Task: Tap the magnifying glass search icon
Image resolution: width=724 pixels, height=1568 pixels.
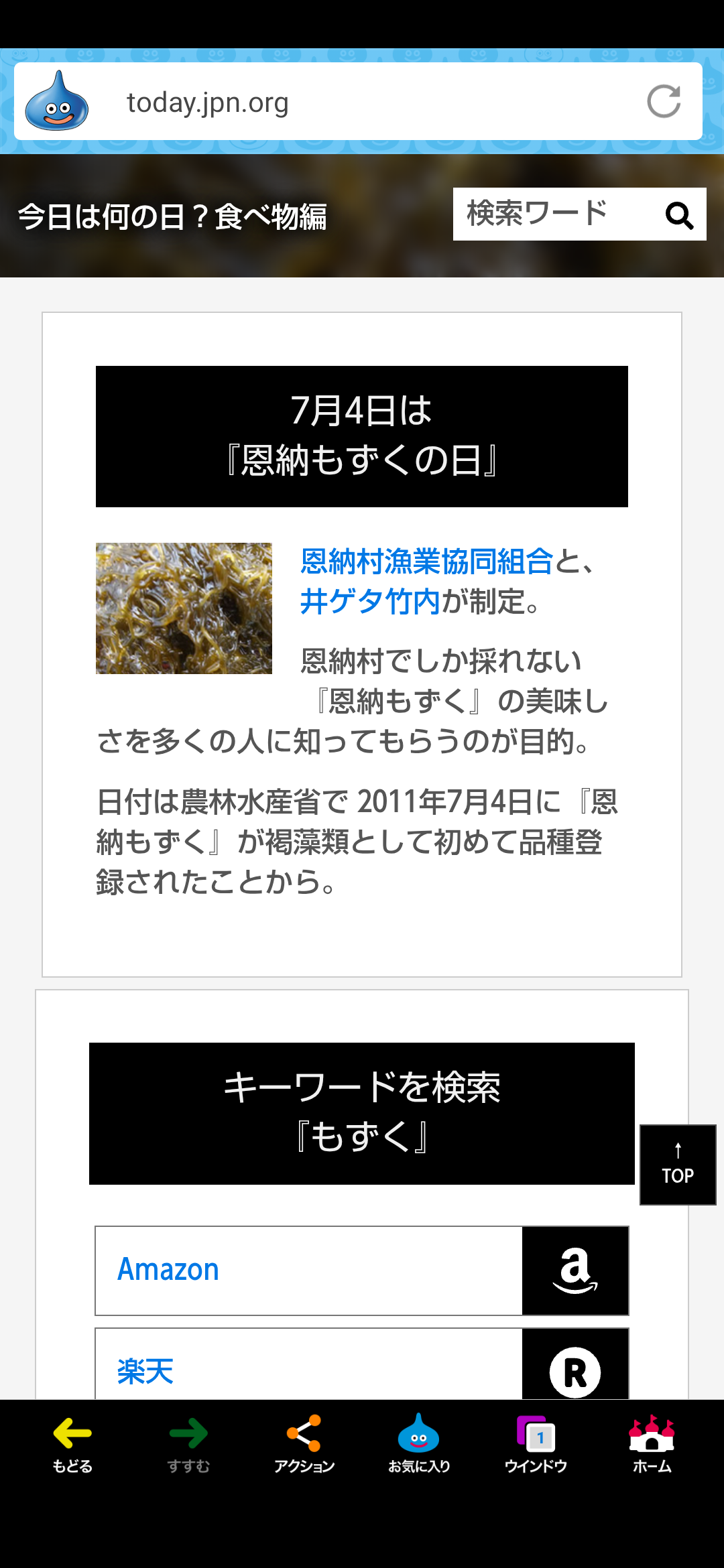Action: click(679, 215)
